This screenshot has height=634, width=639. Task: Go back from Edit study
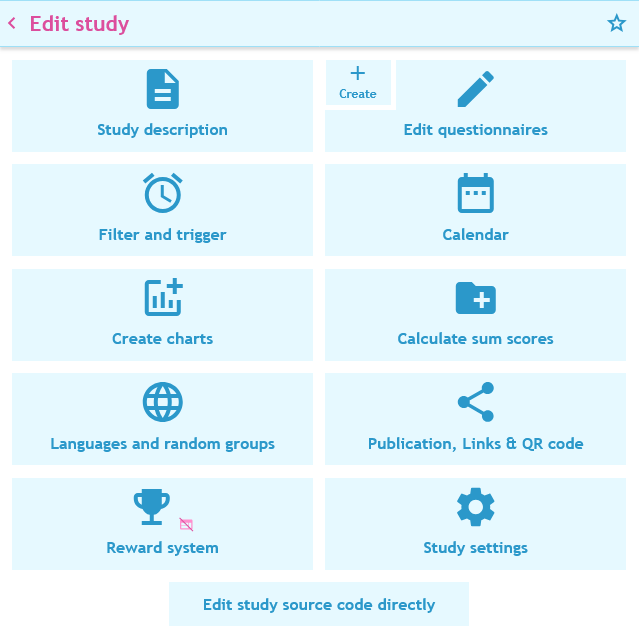(x=12, y=23)
